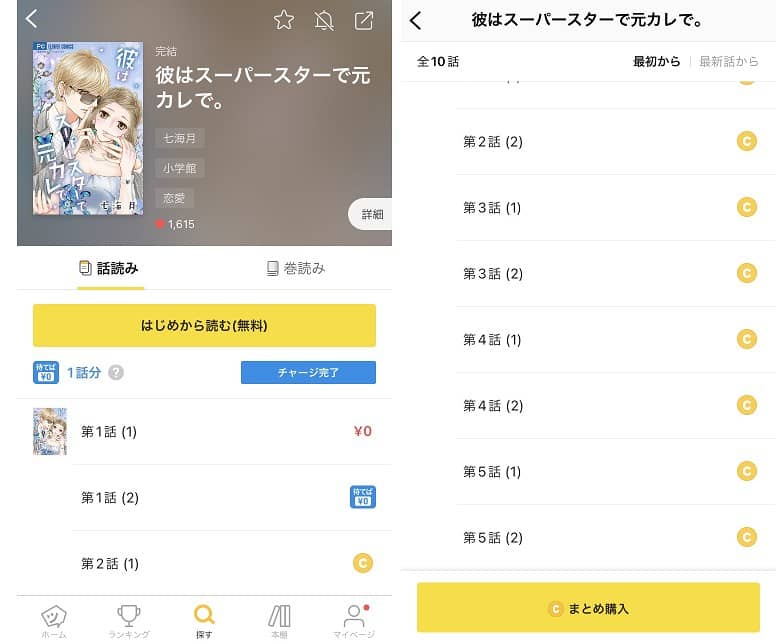
Task: Open the 本棚 bookshelf tab
Action: click(x=279, y=620)
